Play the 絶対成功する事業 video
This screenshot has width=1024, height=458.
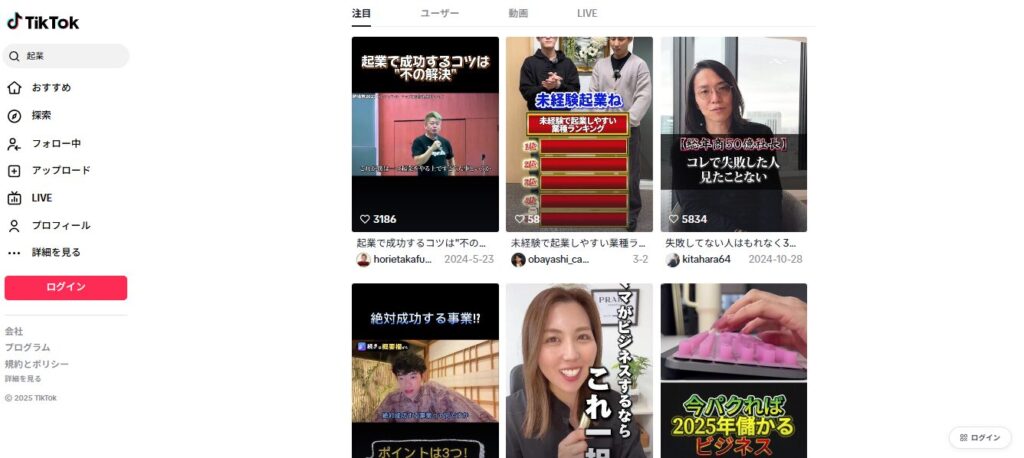pos(425,372)
